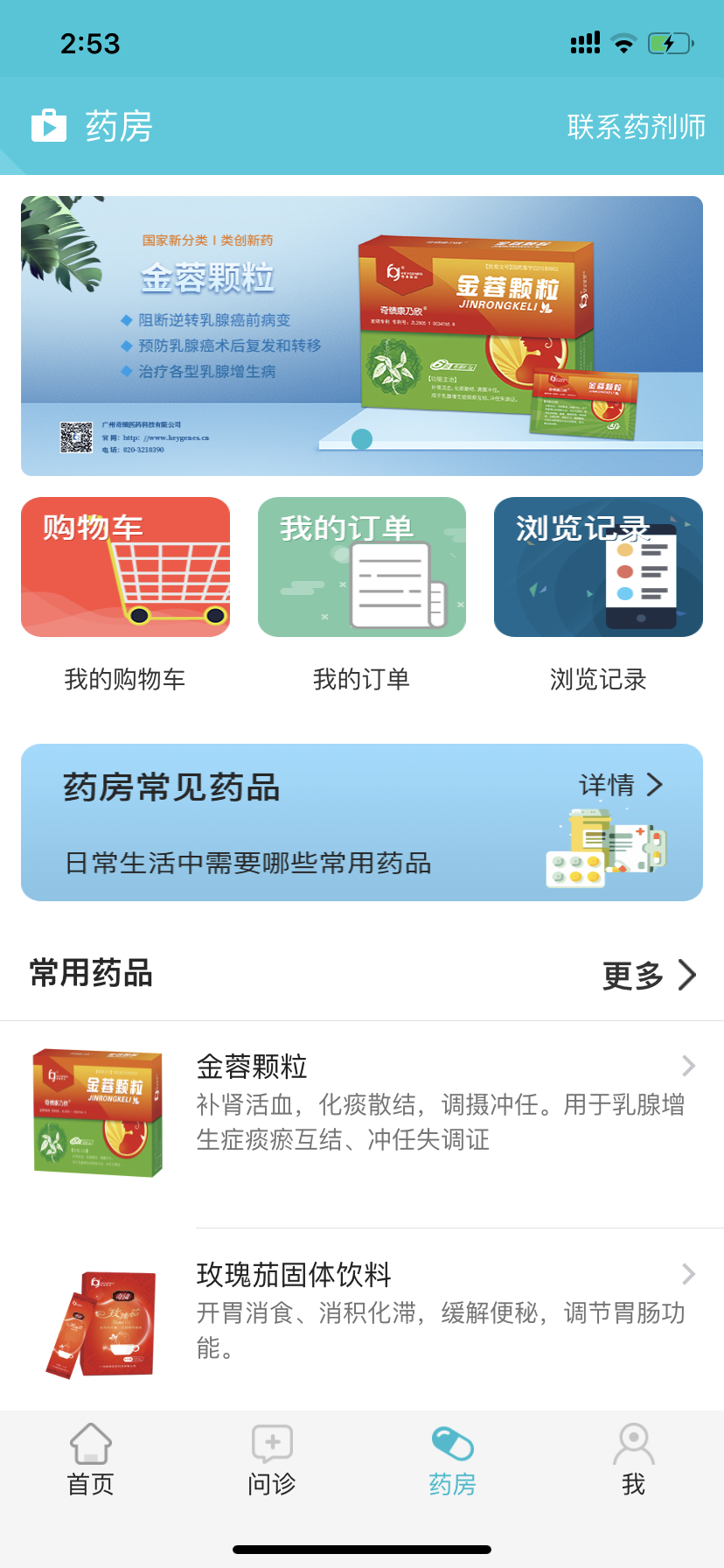This screenshot has width=724, height=1568.
Task: Open 药房常见药品 详情 card
Action: 362,822
